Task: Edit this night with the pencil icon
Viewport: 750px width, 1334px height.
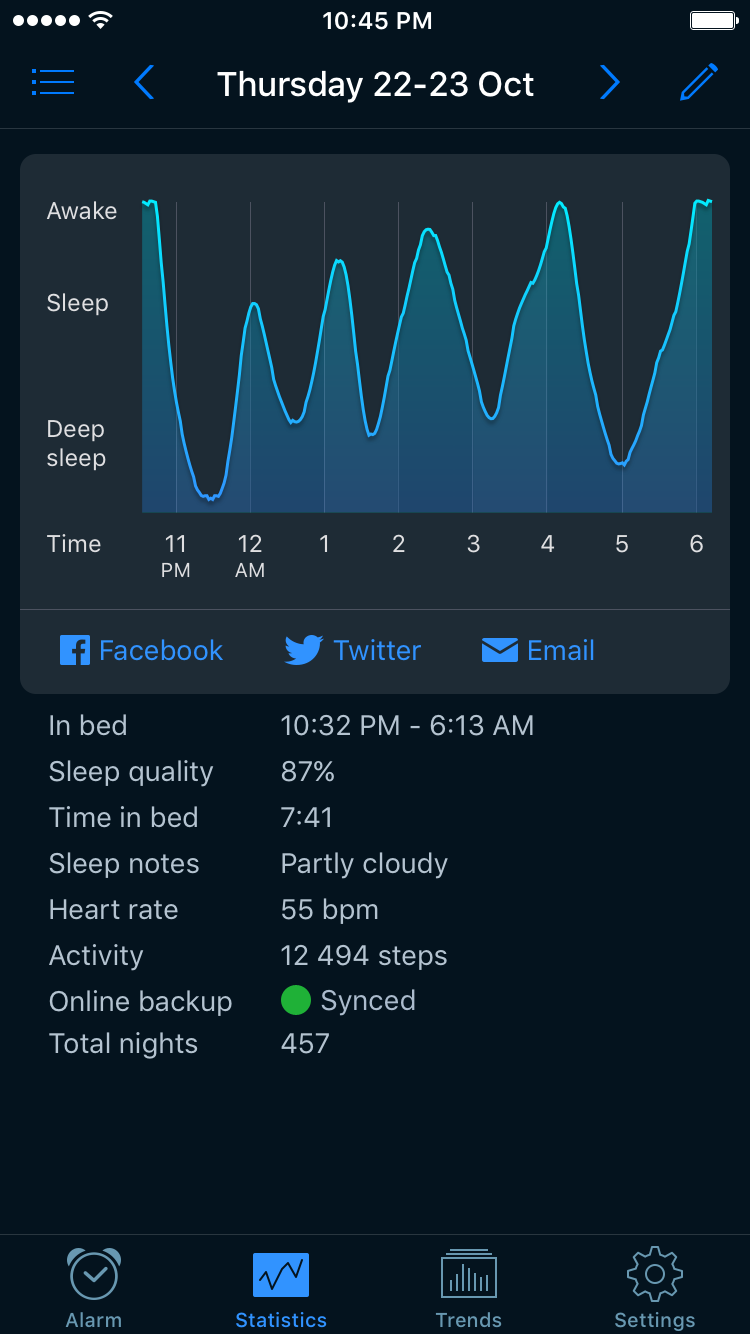Action: [699, 82]
